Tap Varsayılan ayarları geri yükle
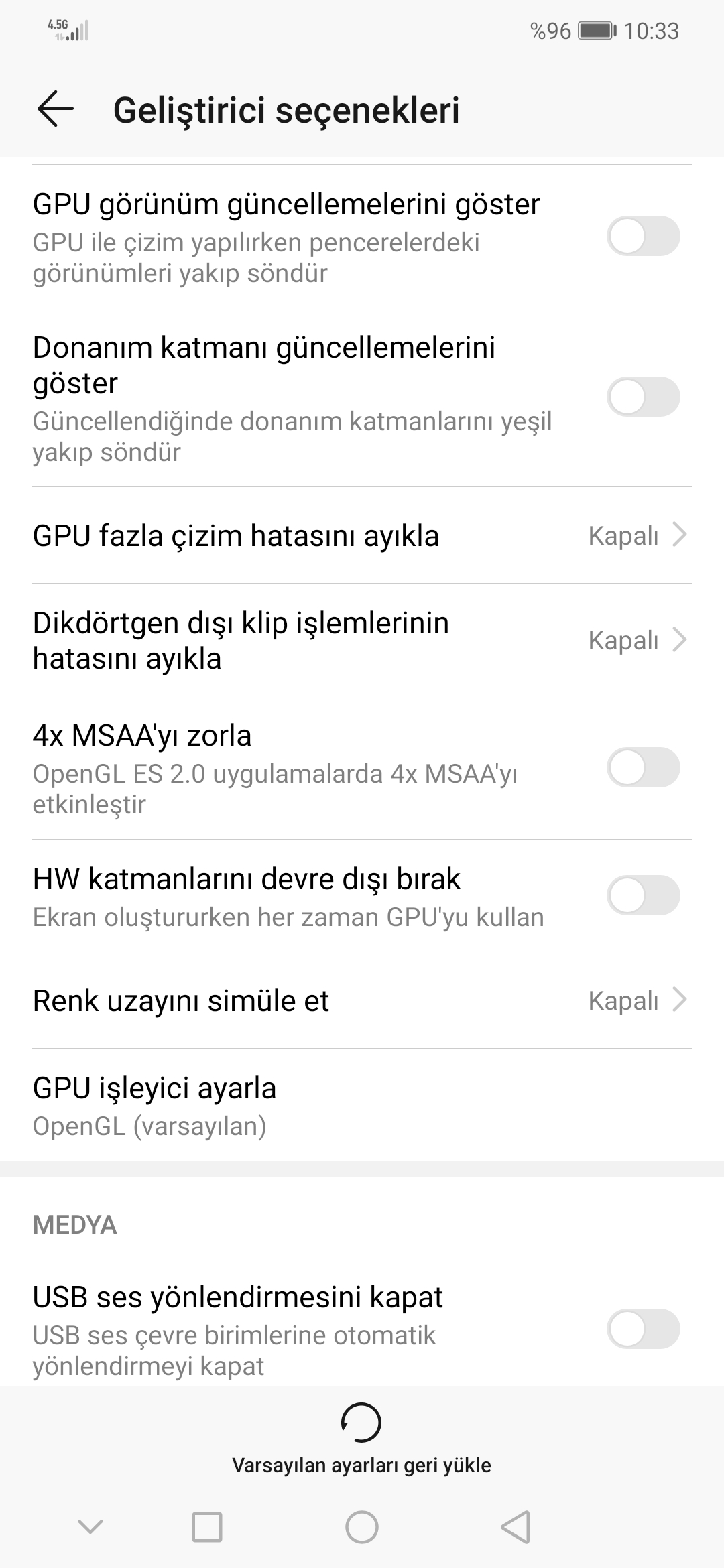Screen dimensions: 724x1568 click(x=362, y=1464)
